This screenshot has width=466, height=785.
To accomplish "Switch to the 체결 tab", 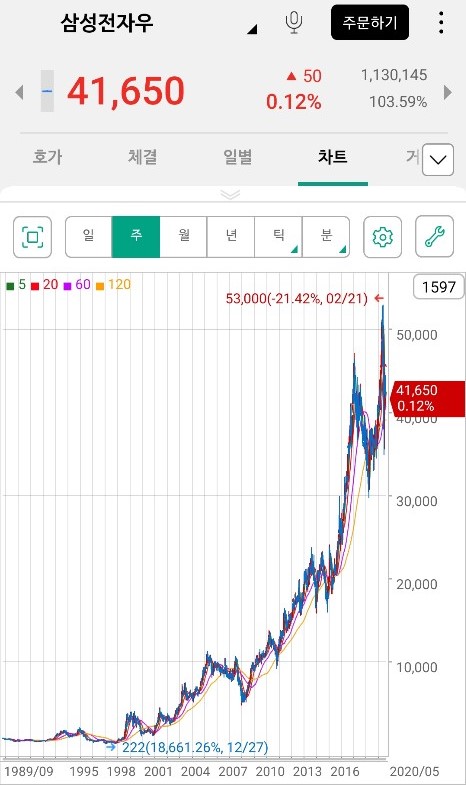I will click(143, 157).
